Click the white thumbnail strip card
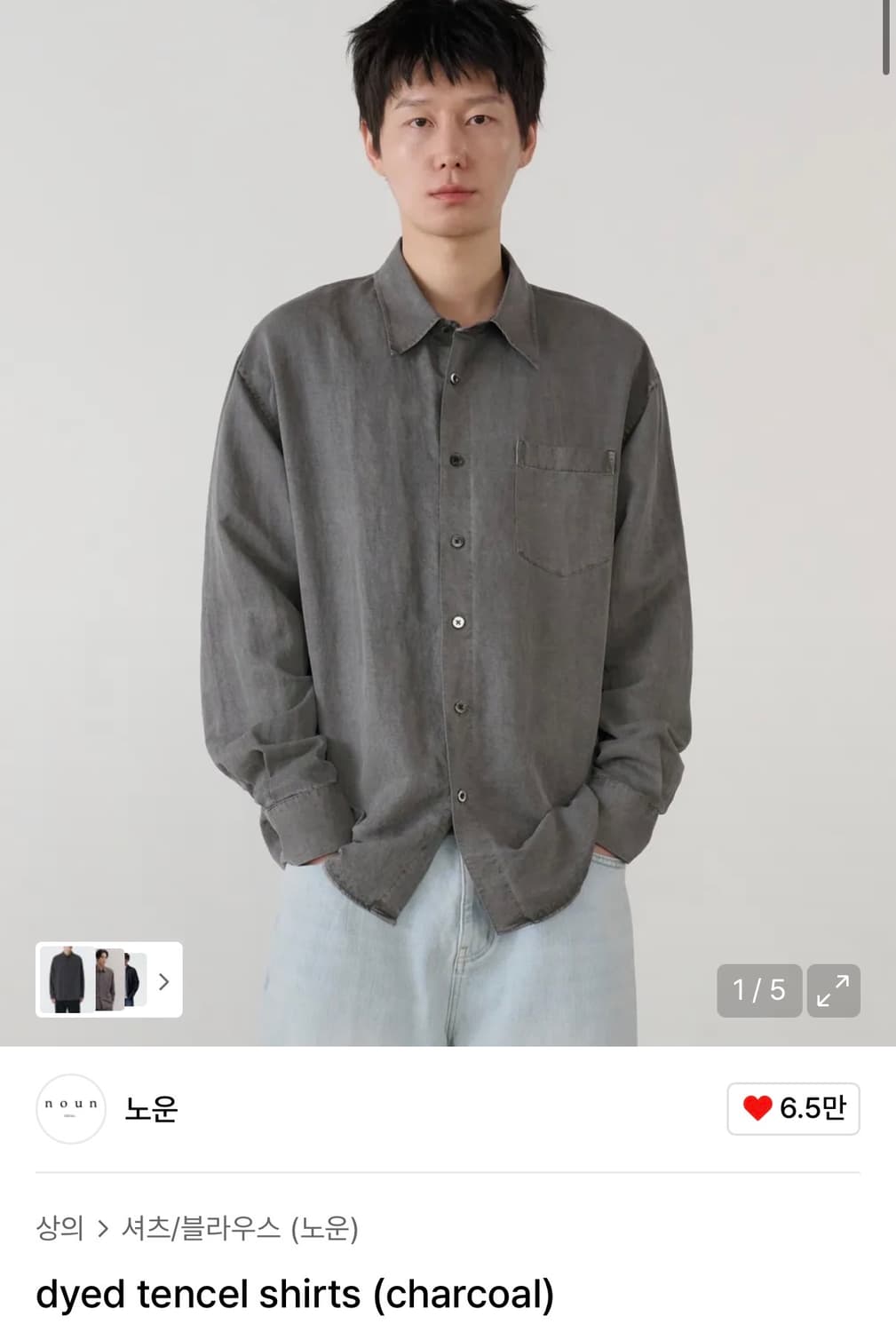 (x=107, y=980)
